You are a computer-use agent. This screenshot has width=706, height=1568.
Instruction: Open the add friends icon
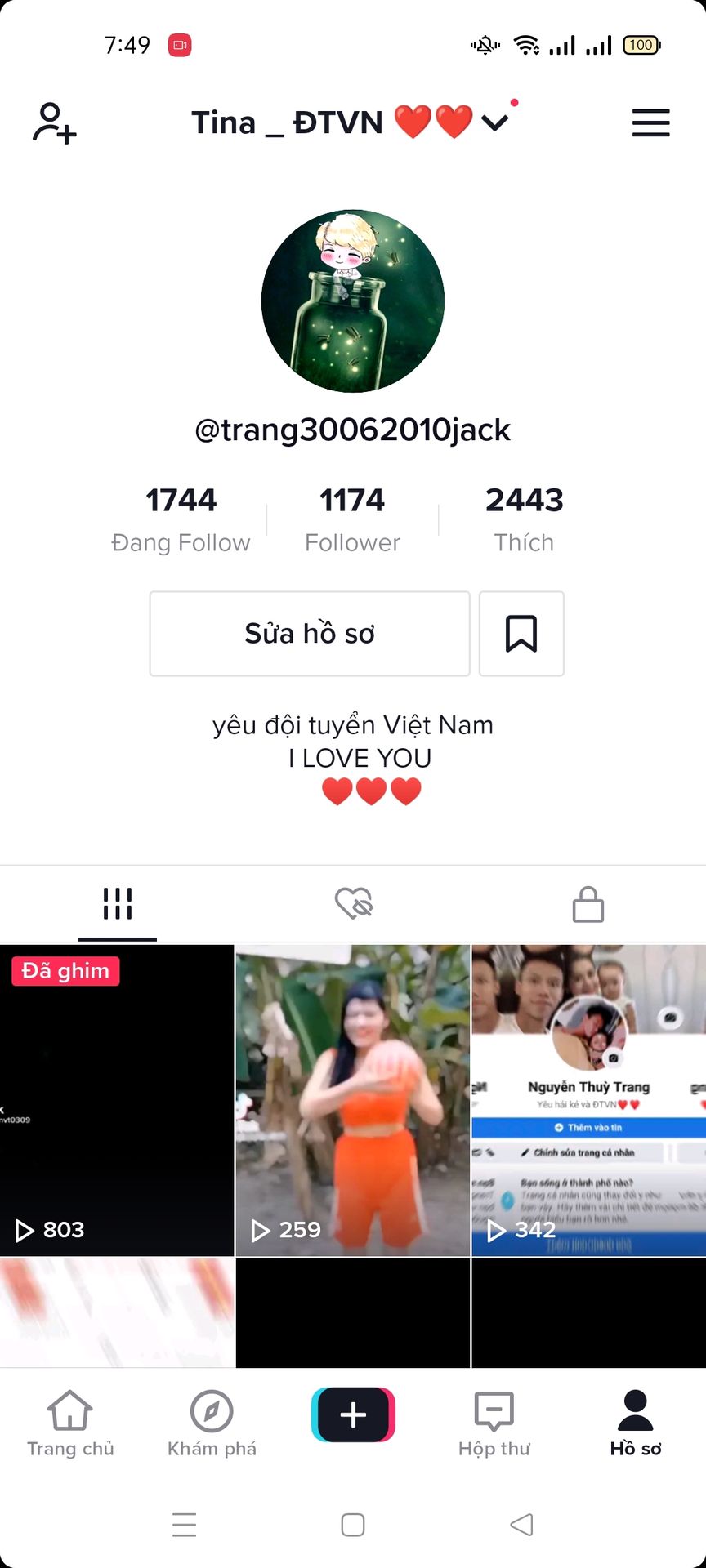(54, 122)
